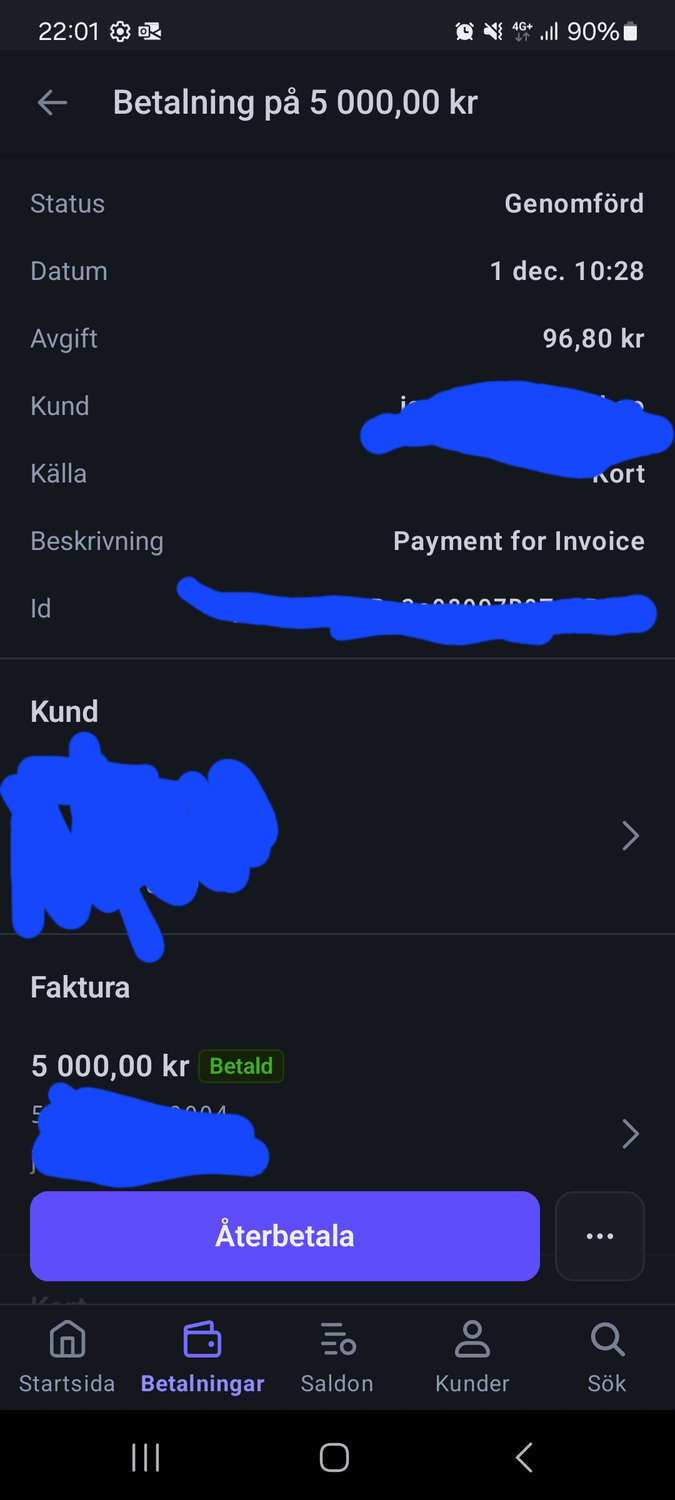Tap the Återbetala refund button

pyautogui.click(x=285, y=1236)
